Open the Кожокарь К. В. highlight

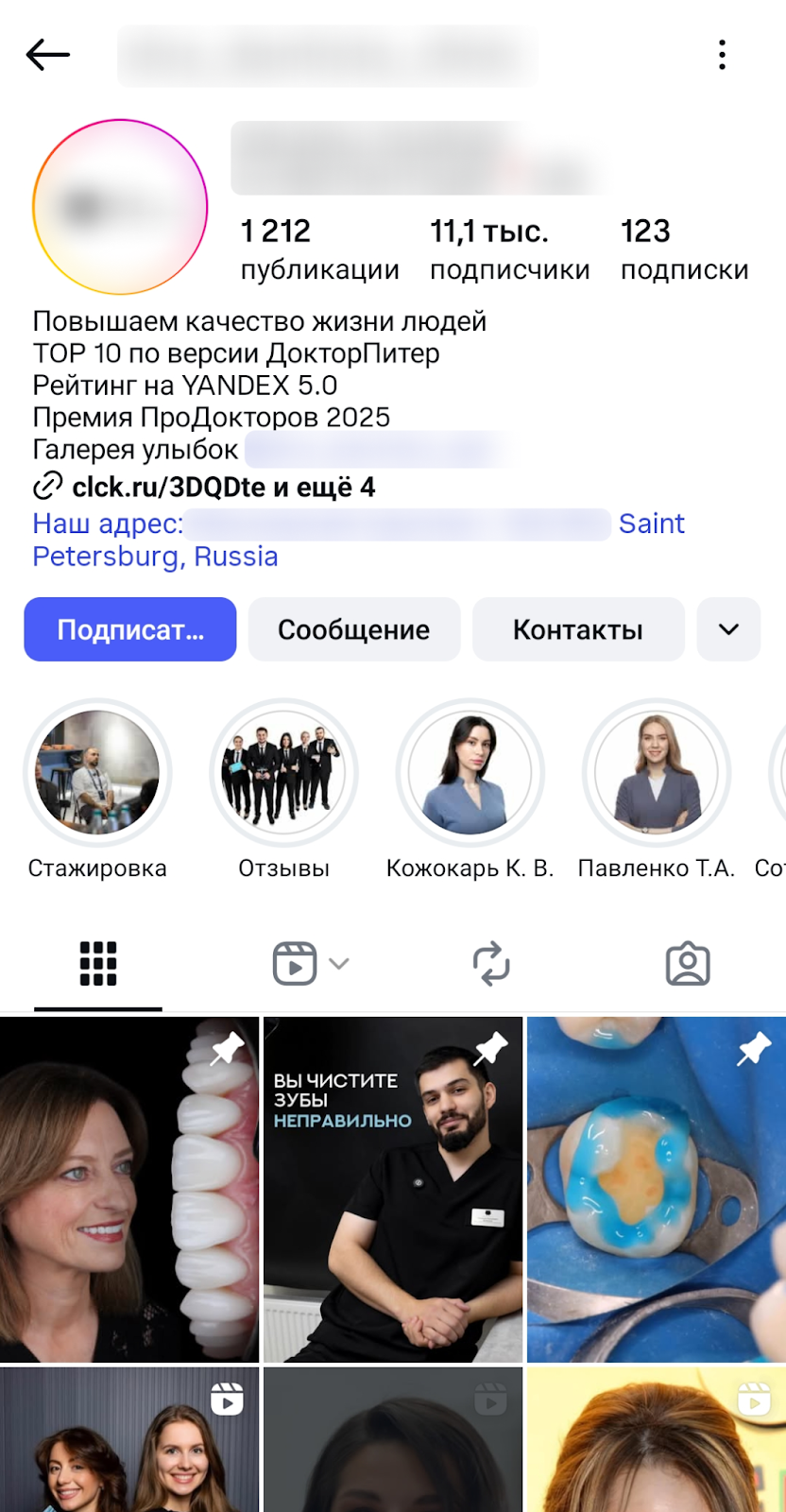click(x=470, y=773)
